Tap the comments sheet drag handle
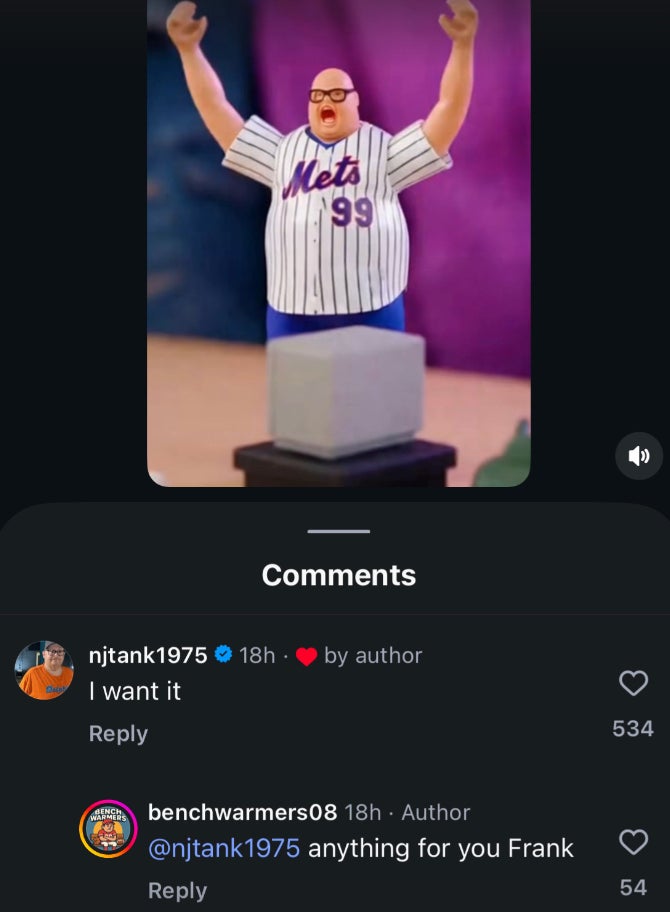 338,531
